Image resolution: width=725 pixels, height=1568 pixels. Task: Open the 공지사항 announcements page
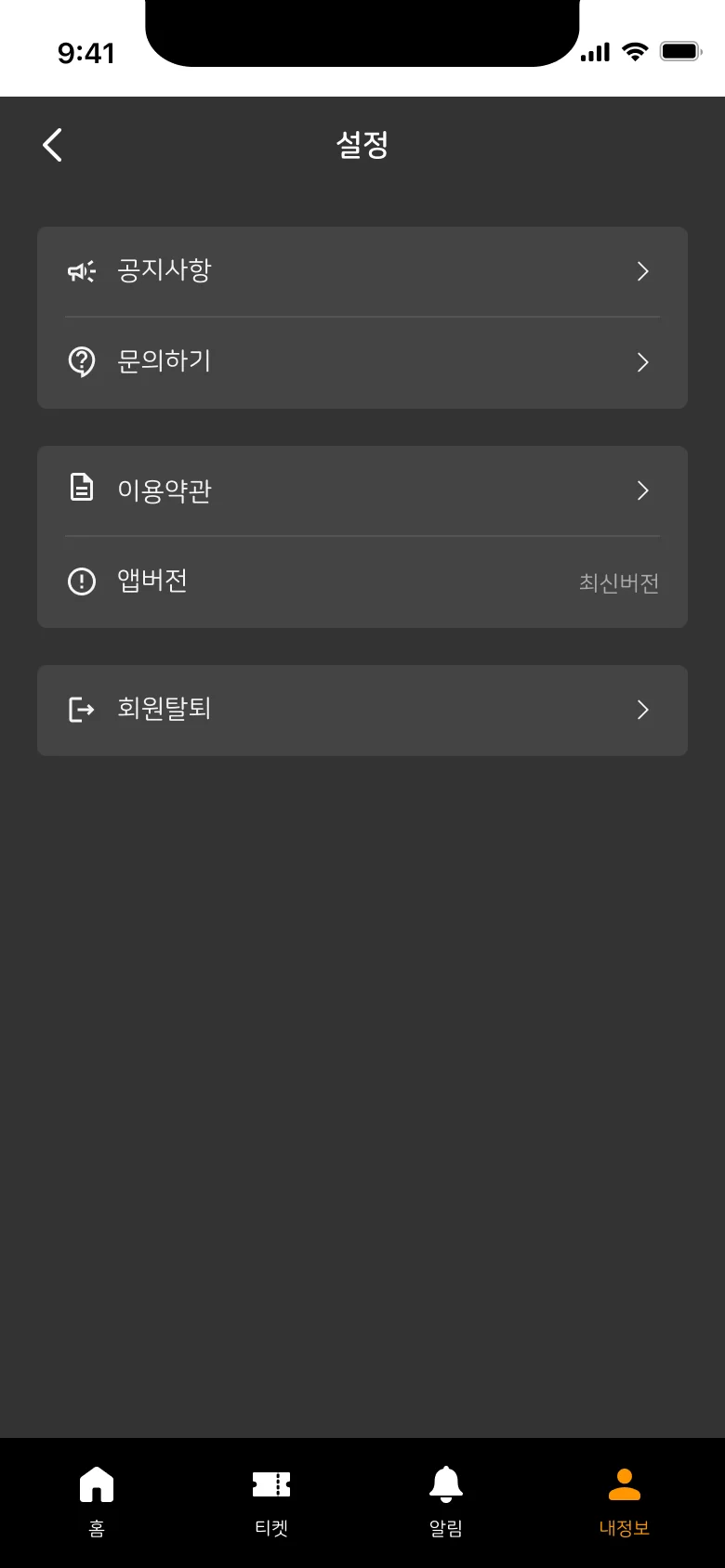(x=165, y=270)
